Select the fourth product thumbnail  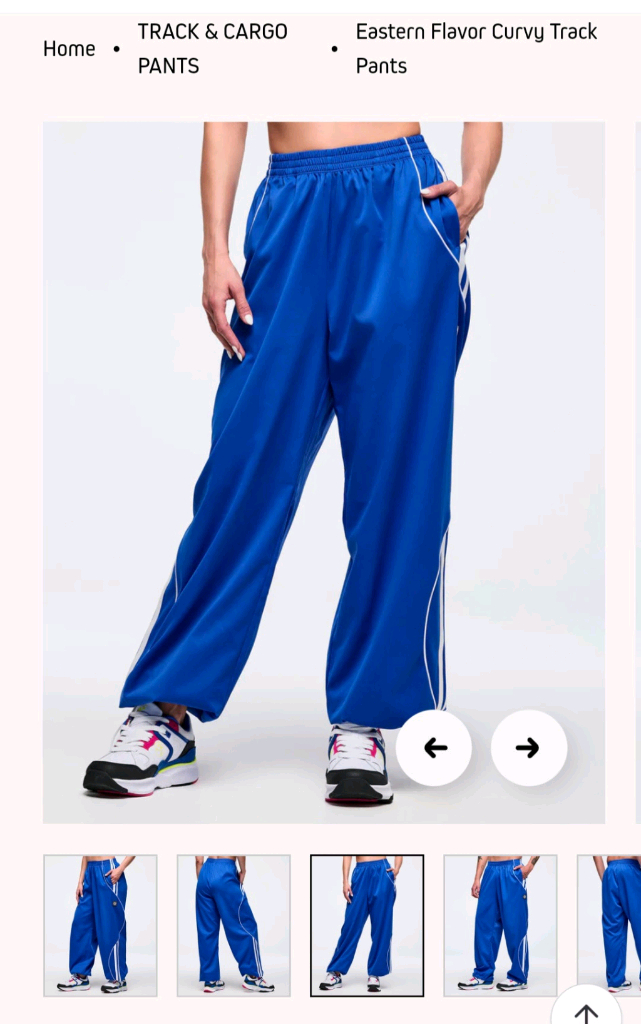[x=501, y=925]
